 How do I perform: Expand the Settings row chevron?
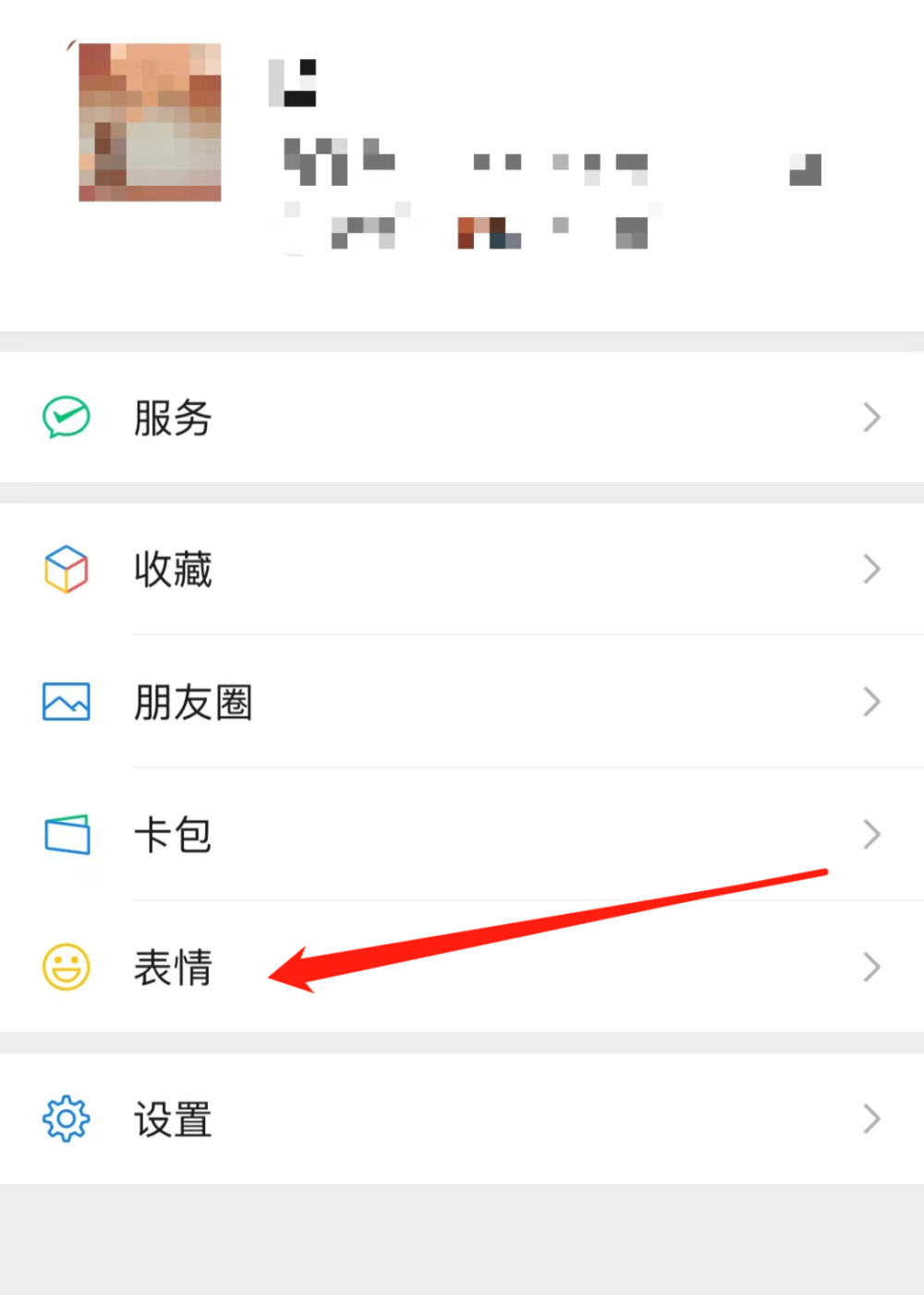[869, 1118]
